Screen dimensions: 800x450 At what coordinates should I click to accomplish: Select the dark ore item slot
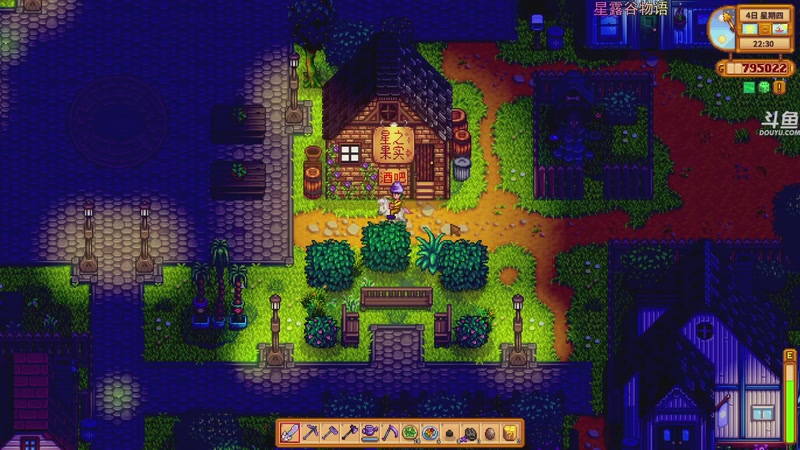click(470, 431)
